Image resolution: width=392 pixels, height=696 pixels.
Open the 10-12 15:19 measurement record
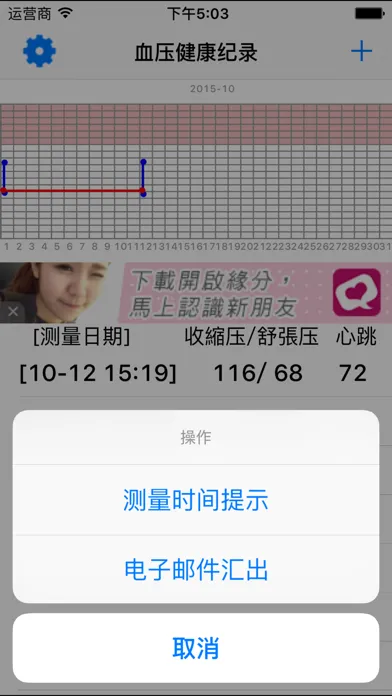(196, 373)
